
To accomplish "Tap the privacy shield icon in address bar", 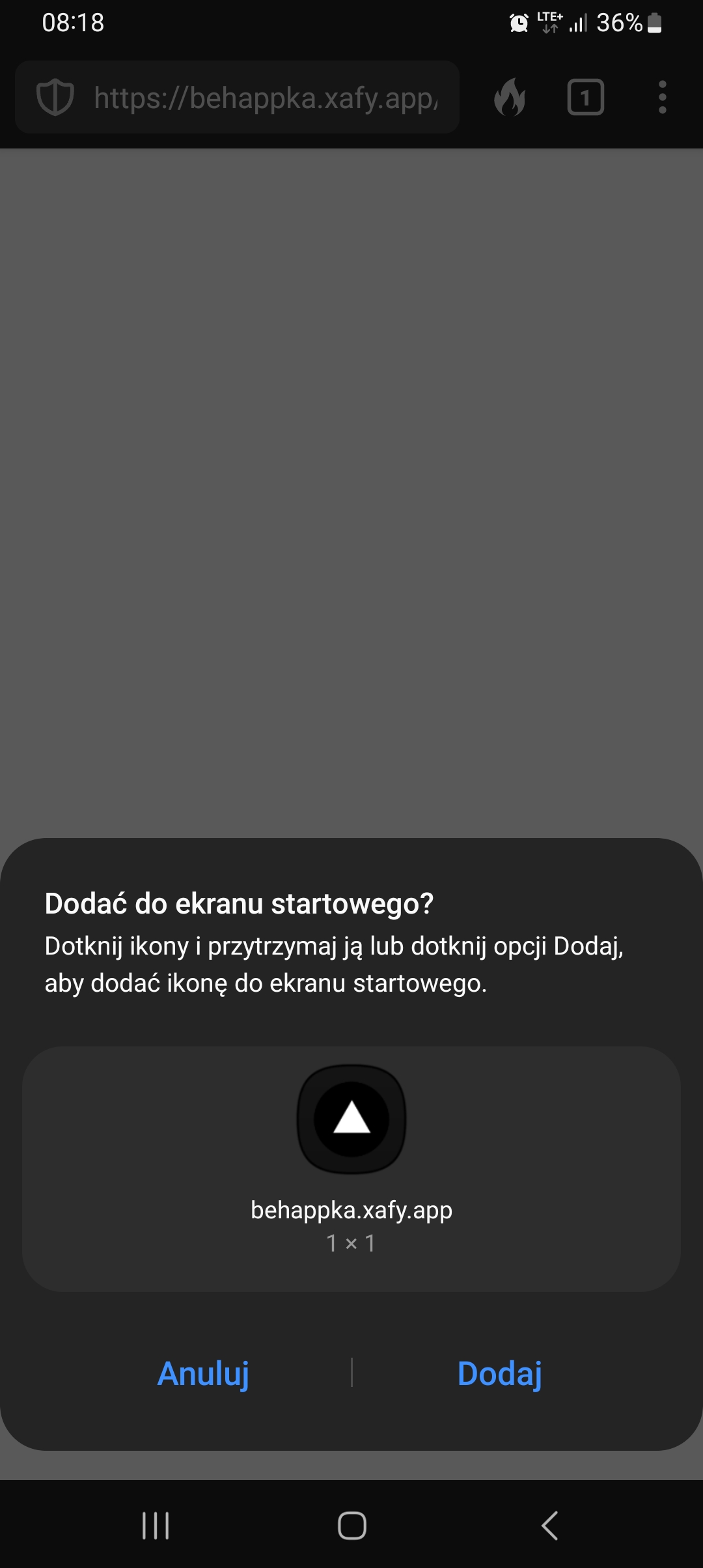I will (x=55, y=97).
